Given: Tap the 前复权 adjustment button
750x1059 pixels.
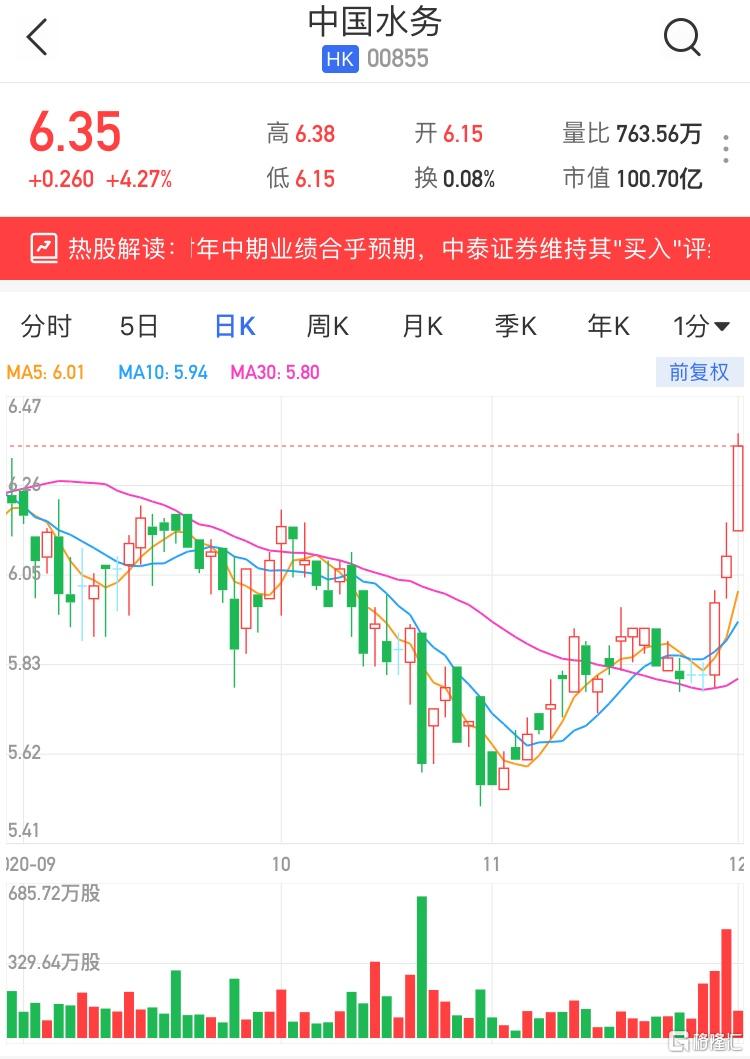Looking at the screenshot, I should coord(700,373).
